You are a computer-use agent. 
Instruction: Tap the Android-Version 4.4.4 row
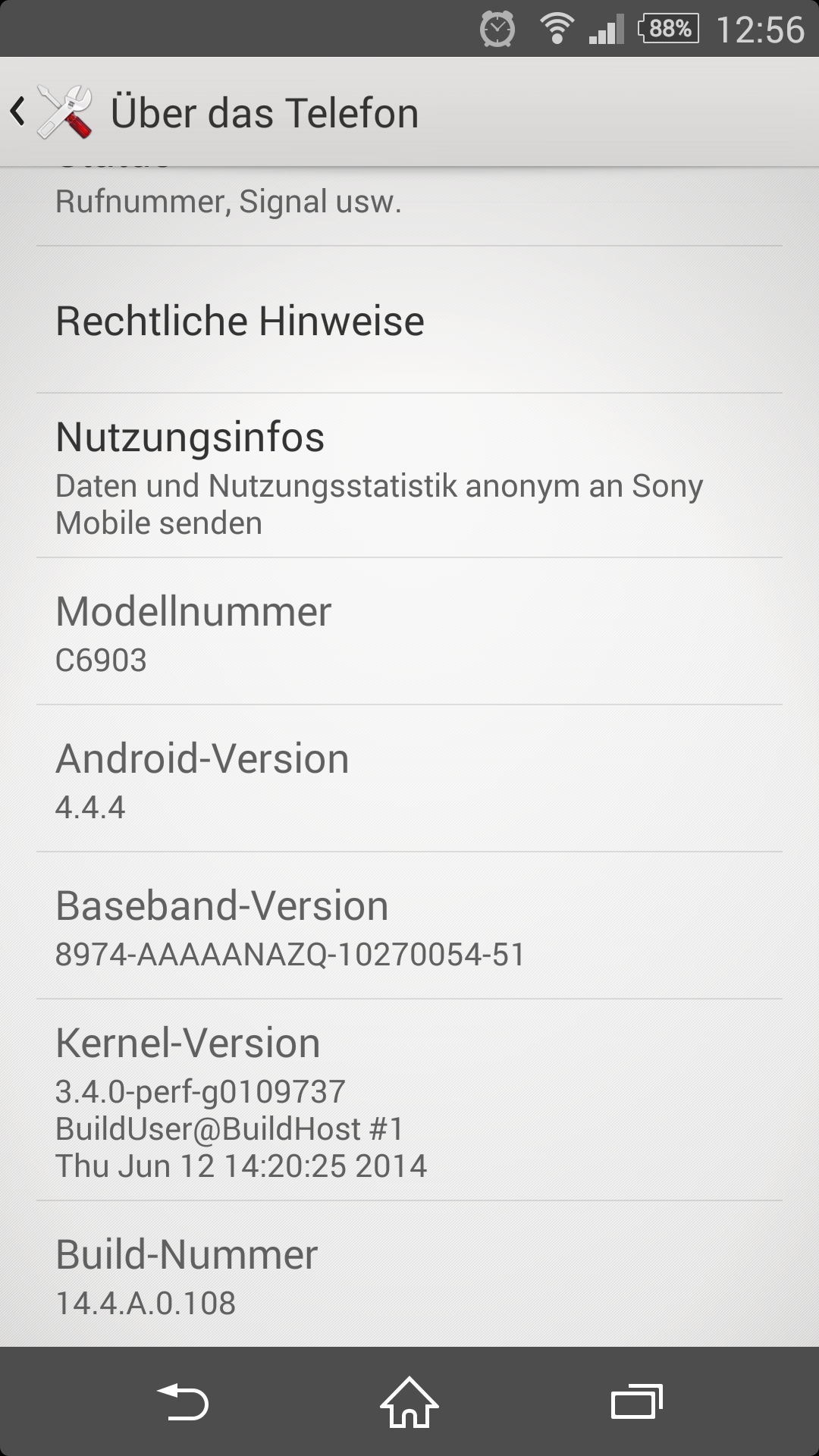click(409, 779)
